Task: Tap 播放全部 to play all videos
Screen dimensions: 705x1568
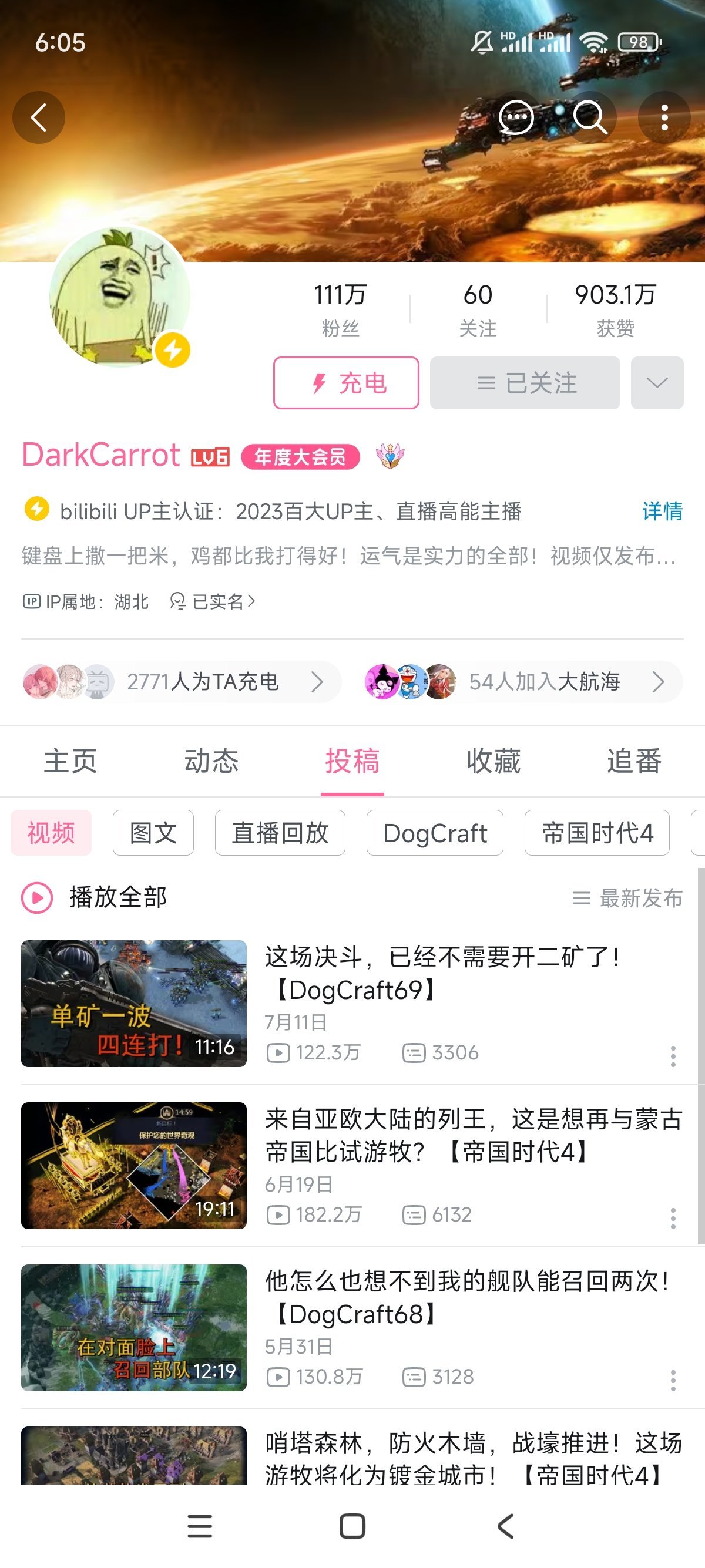Action: [95, 897]
